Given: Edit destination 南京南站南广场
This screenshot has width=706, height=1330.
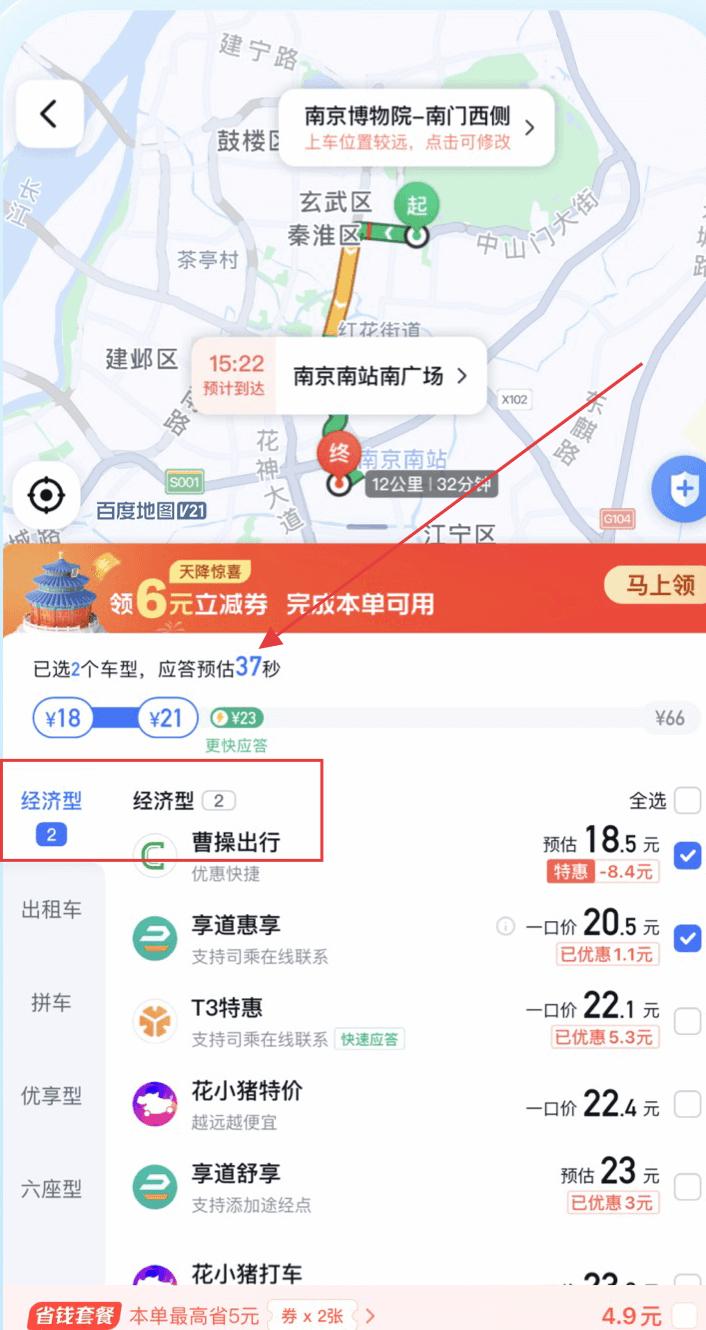Looking at the screenshot, I should click(380, 376).
